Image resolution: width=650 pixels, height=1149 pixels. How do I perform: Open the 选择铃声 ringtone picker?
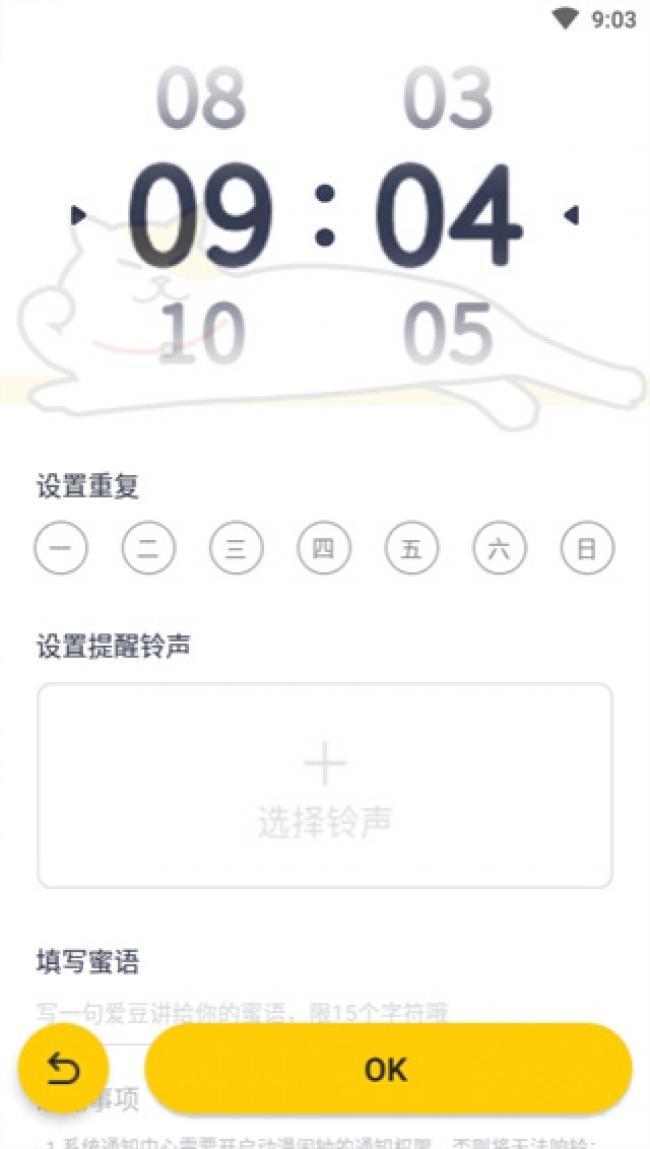click(325, 786)
